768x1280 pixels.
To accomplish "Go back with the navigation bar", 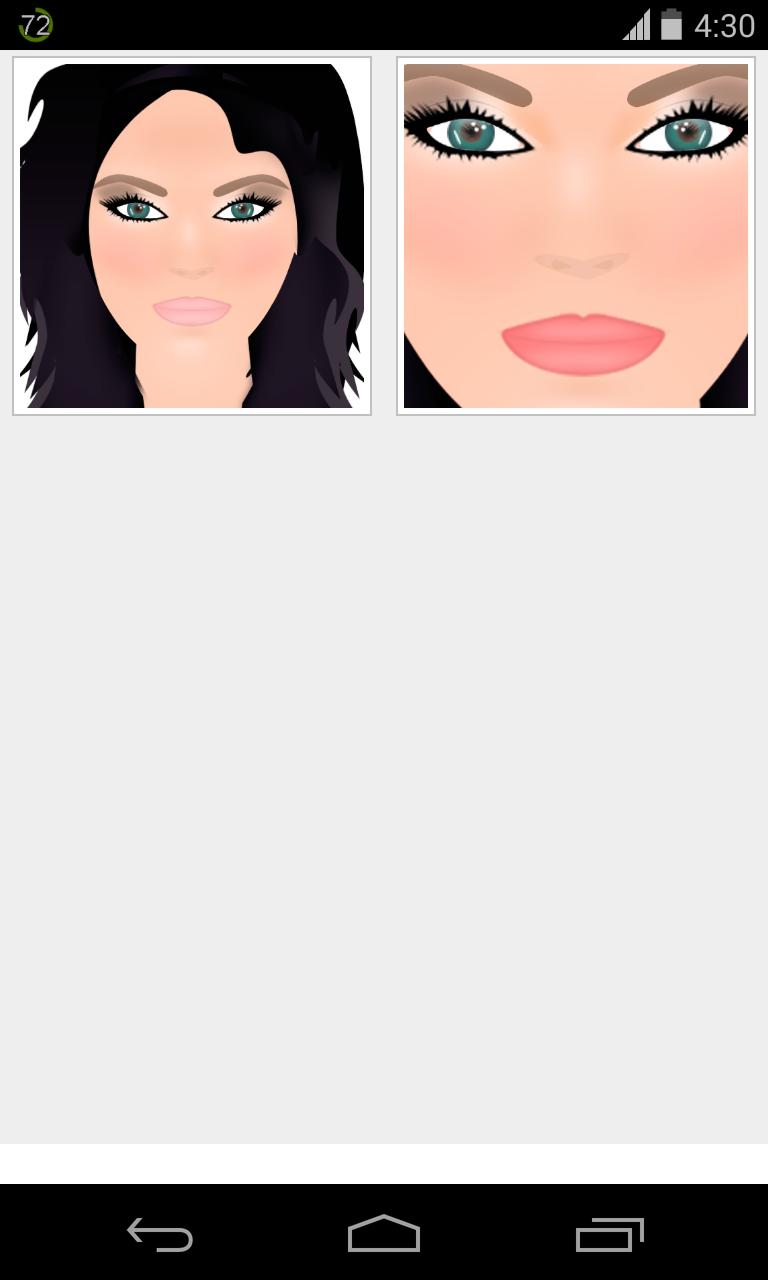I will [x=160, y=1235].
